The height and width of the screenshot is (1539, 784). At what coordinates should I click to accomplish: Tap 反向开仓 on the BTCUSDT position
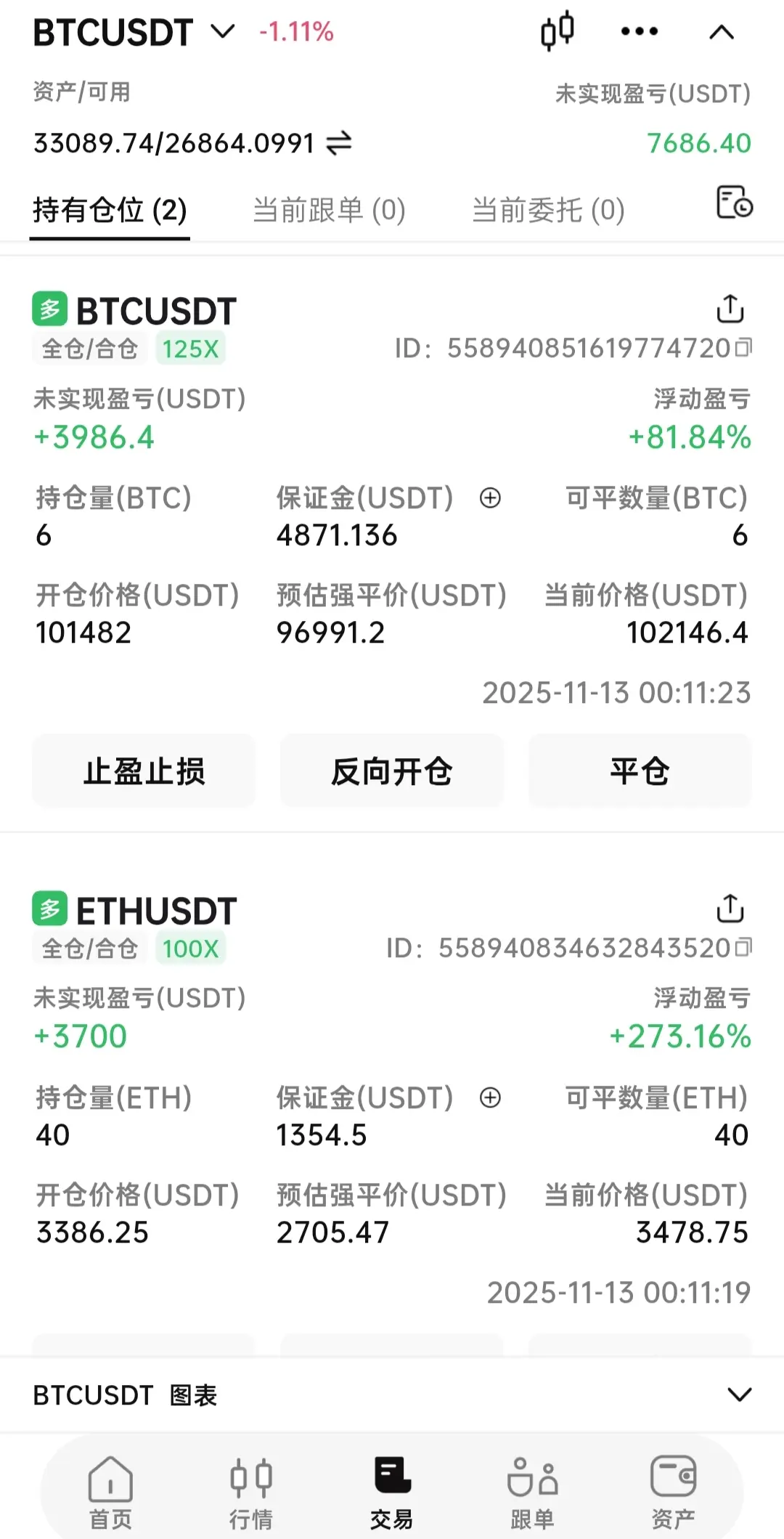pyautogui.click(x=392, y=771)
